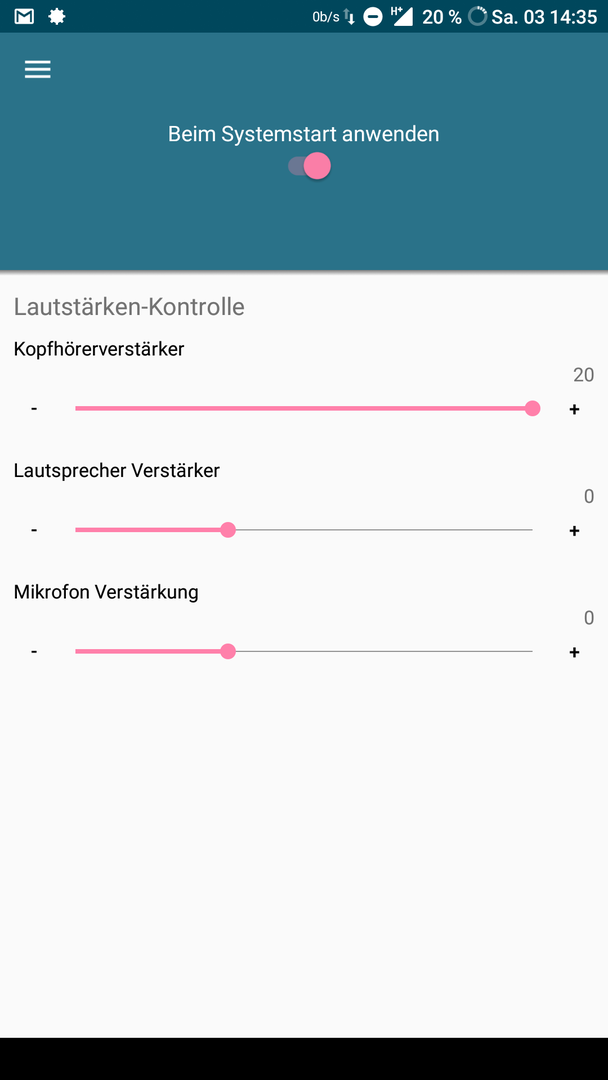Increase Lautsprecher Verstärker with plus
The image size is (608, 1080).
click(574, 530)
